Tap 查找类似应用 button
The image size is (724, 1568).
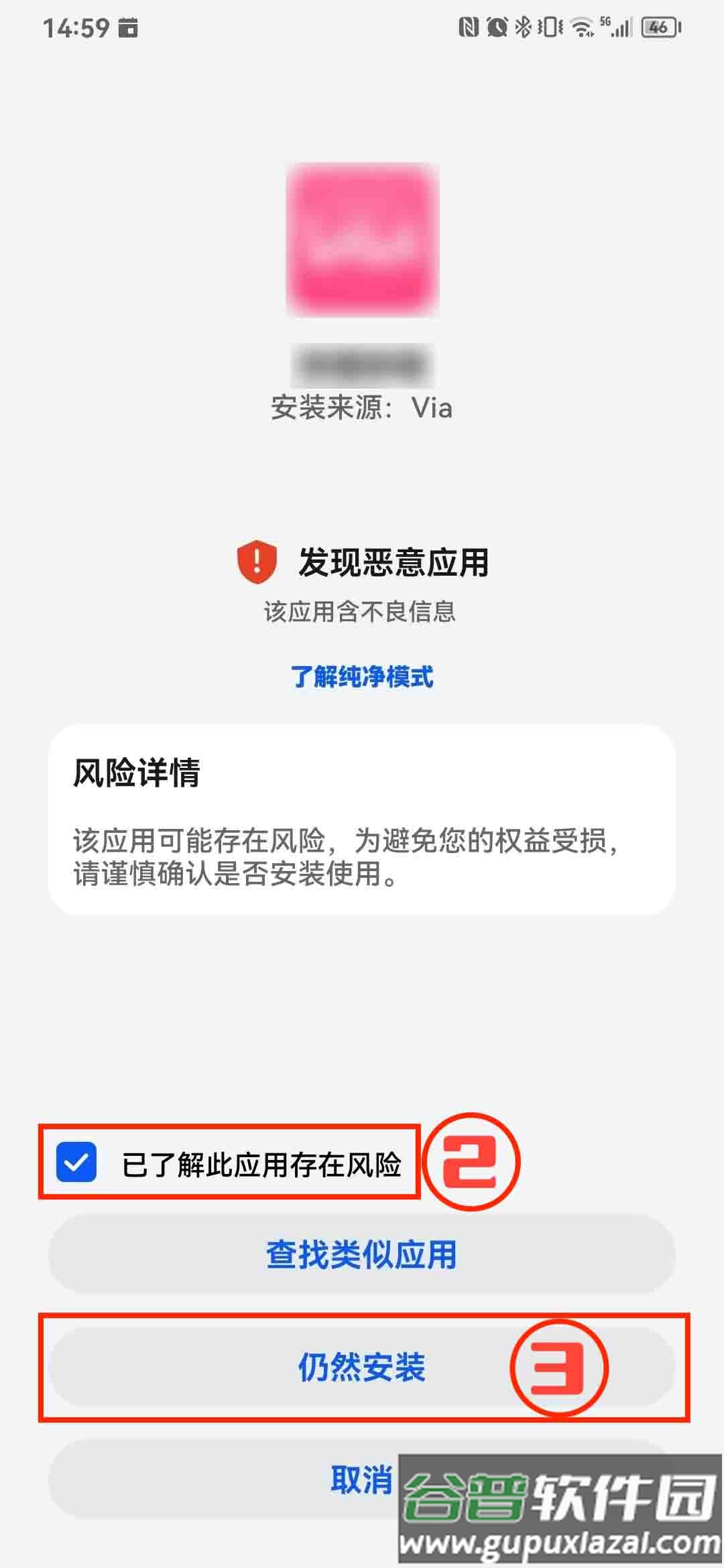(362, 1254)
